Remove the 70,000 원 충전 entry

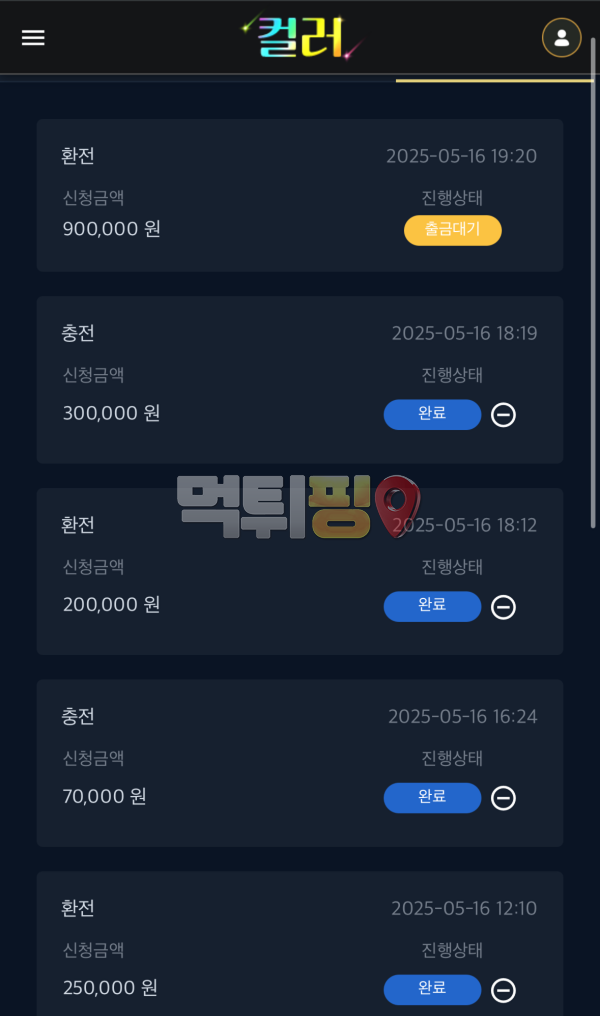[x=504, y=798]
